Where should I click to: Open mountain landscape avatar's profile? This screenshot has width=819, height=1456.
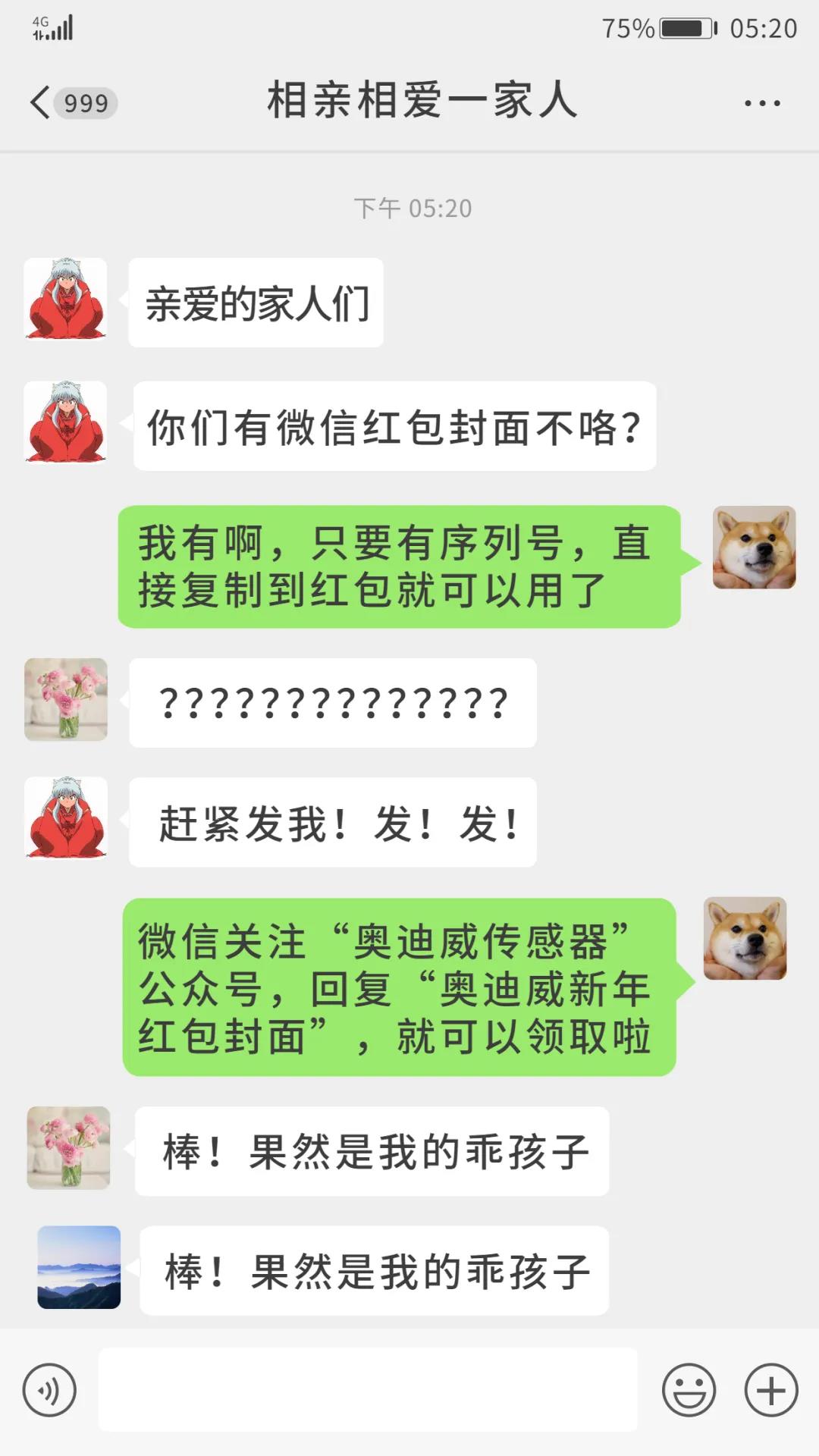point(79,1266)
